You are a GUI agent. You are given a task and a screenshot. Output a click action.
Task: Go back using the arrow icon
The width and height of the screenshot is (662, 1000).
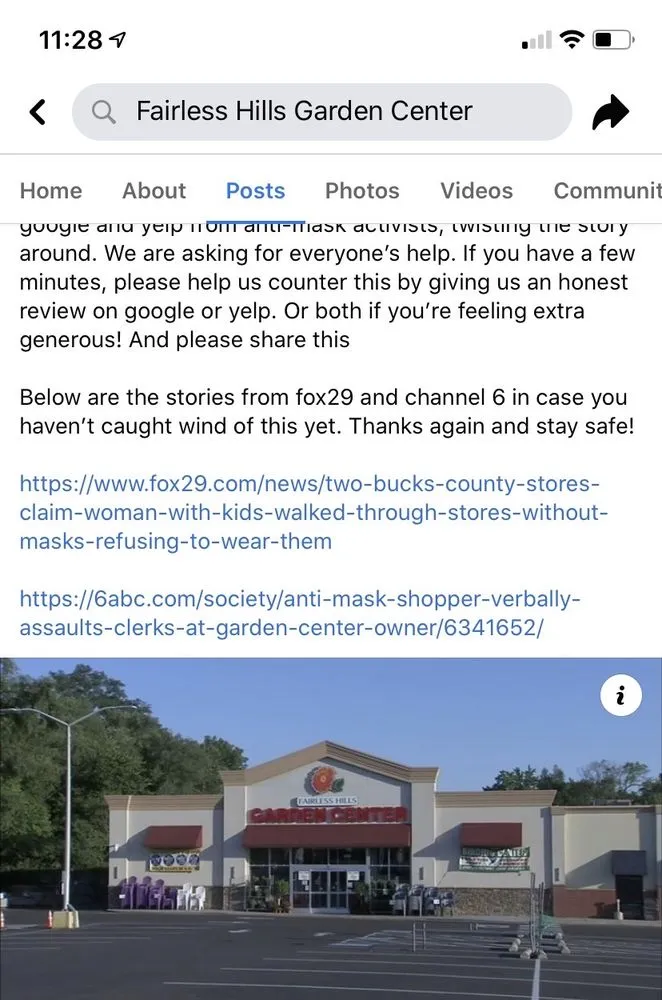pyautogui.click(x=38, y=111)
